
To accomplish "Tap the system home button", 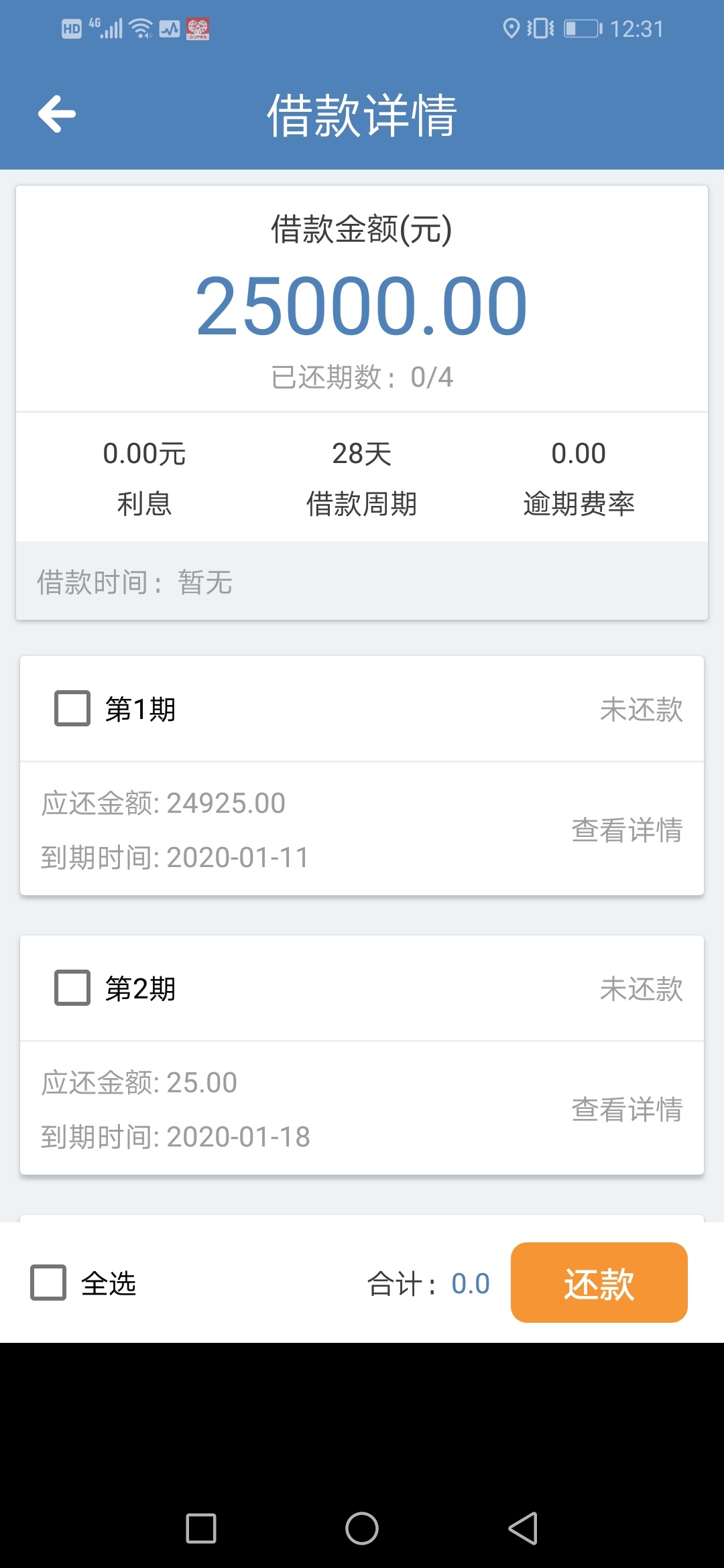I will 362,1528.
